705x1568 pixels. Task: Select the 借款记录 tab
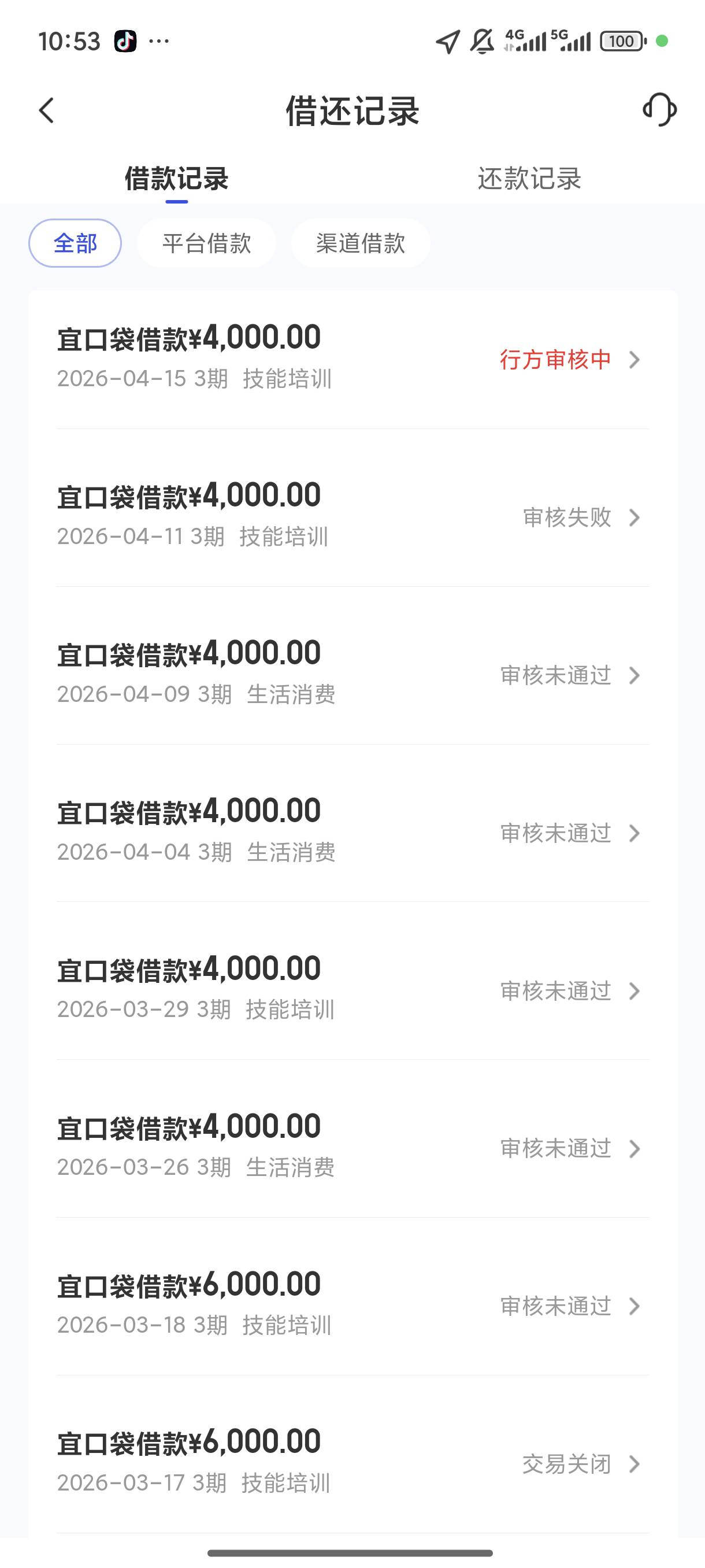[176, 179]
